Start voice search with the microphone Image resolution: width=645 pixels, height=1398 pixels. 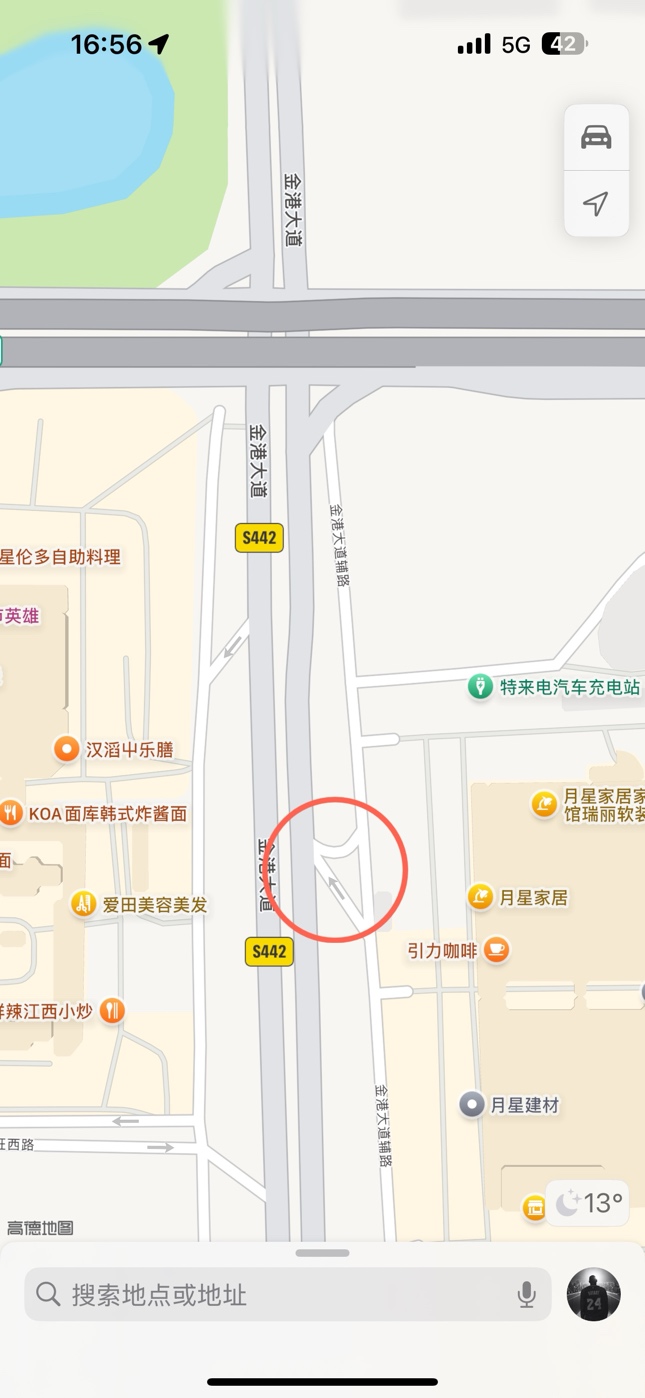526,1295
